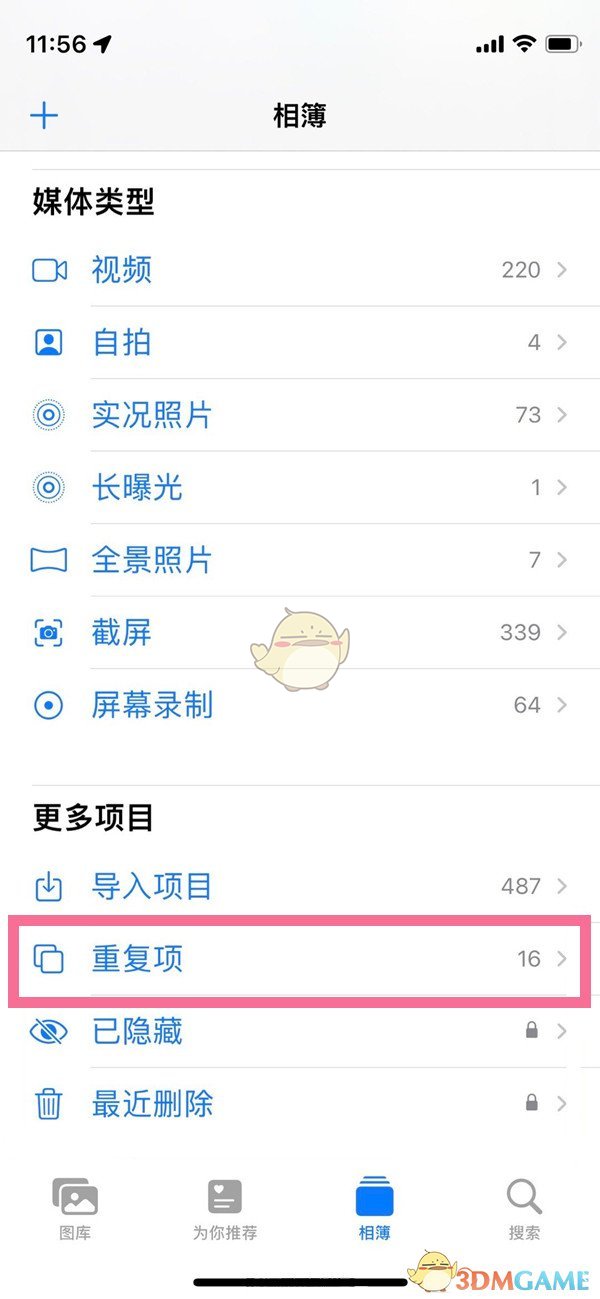View 全景照片 album

300,560
